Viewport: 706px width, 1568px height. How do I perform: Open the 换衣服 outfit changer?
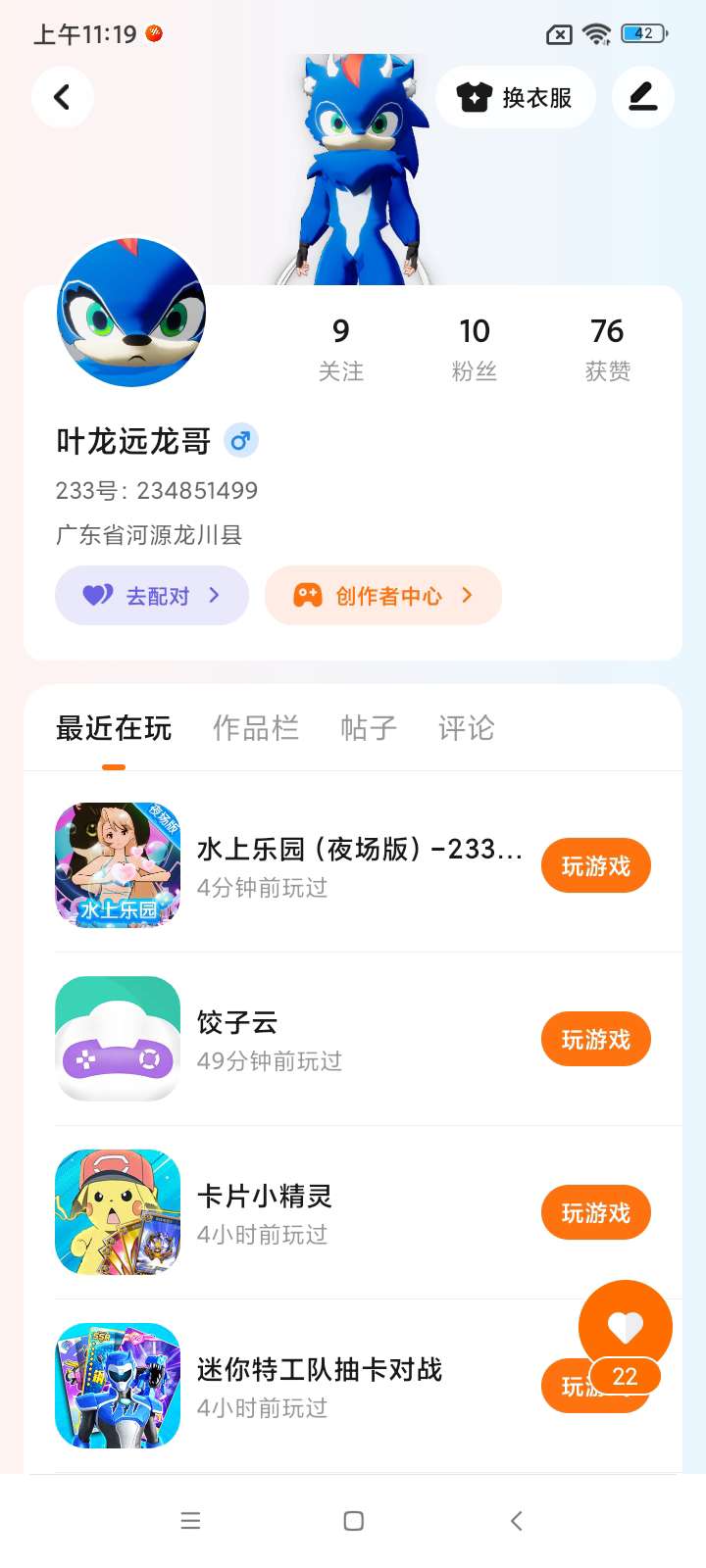tap(516, 97)
